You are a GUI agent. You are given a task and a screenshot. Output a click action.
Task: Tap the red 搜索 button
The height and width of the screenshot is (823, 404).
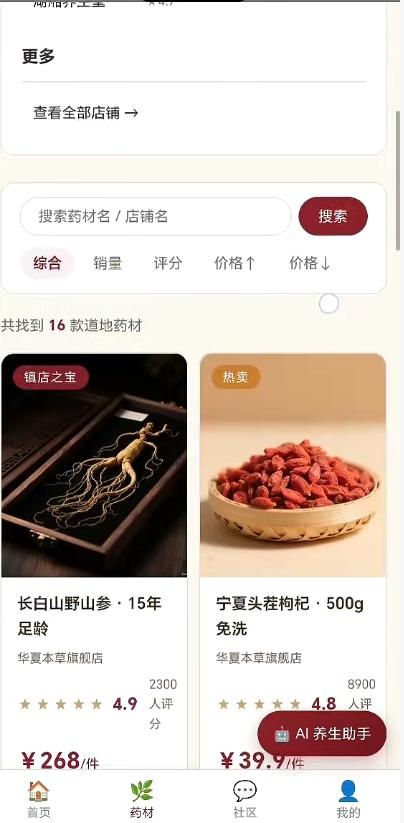[x=333, y=216]
